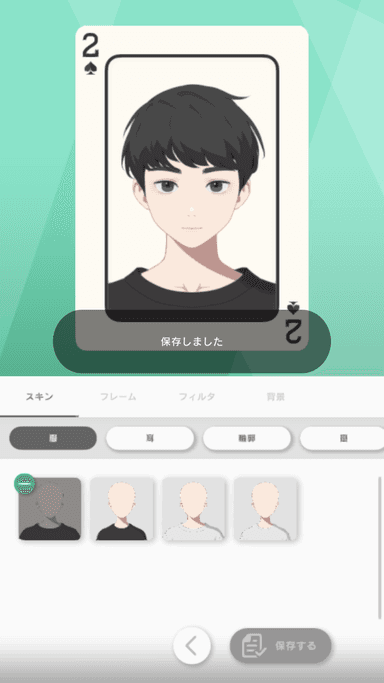The image size is (384, 683).
Task: Open the 背景 tab
Action: tap(276, 397)
